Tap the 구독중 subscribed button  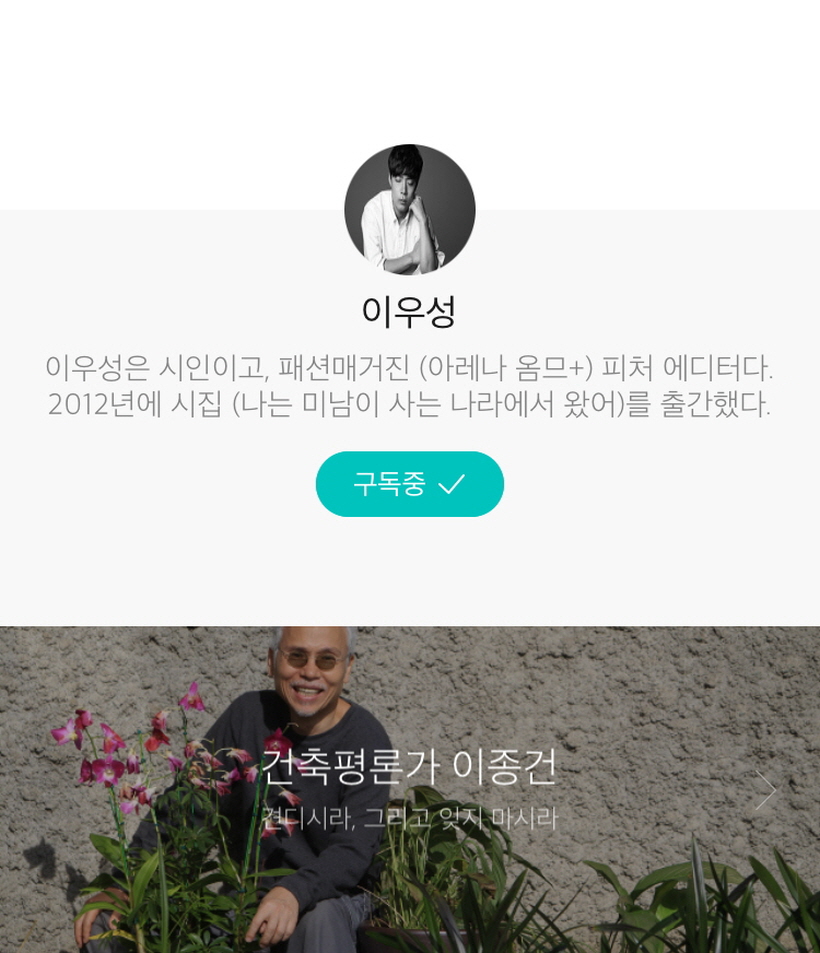[x=409, y=484]
